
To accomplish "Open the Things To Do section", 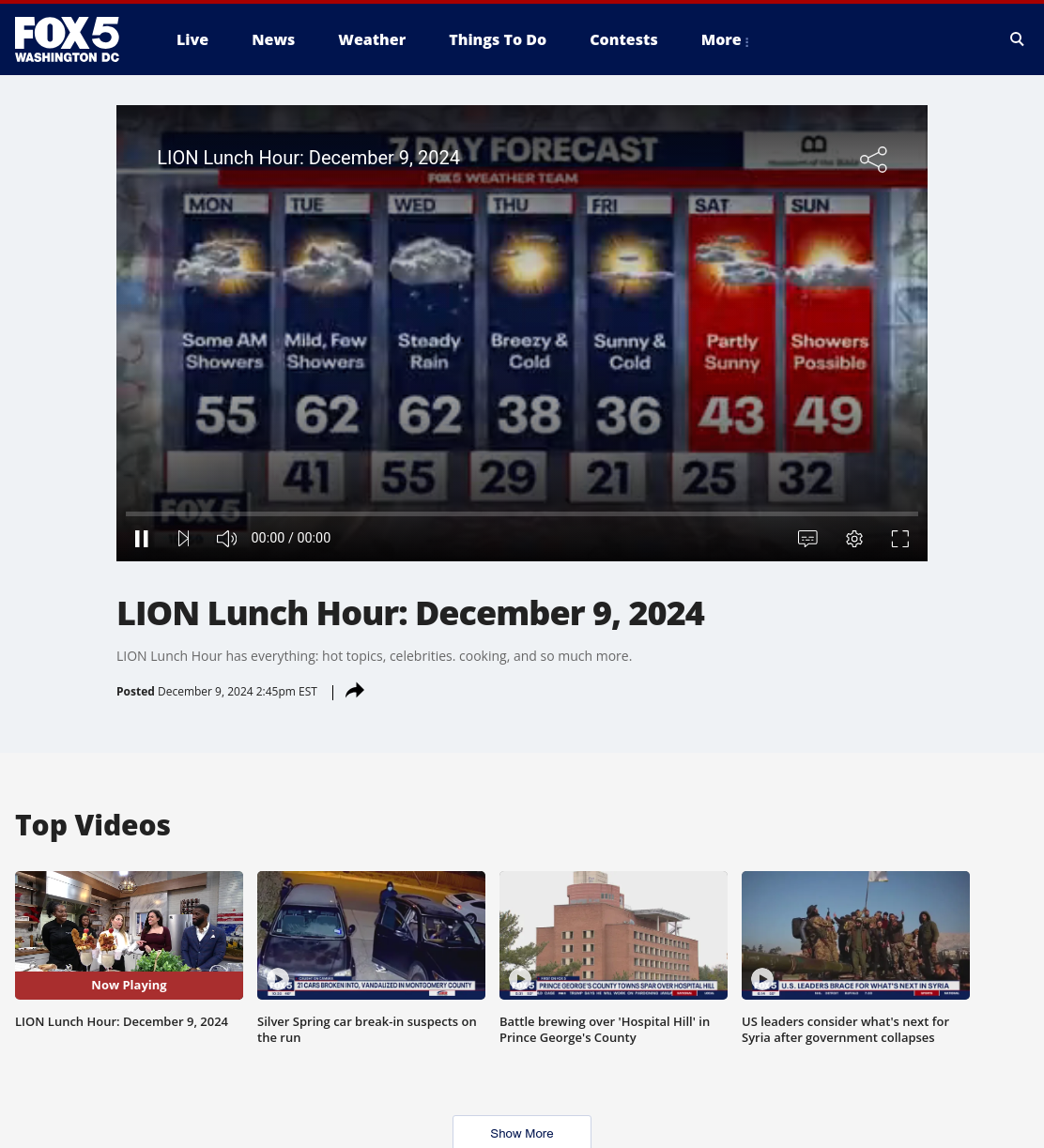I will [498, 39].
